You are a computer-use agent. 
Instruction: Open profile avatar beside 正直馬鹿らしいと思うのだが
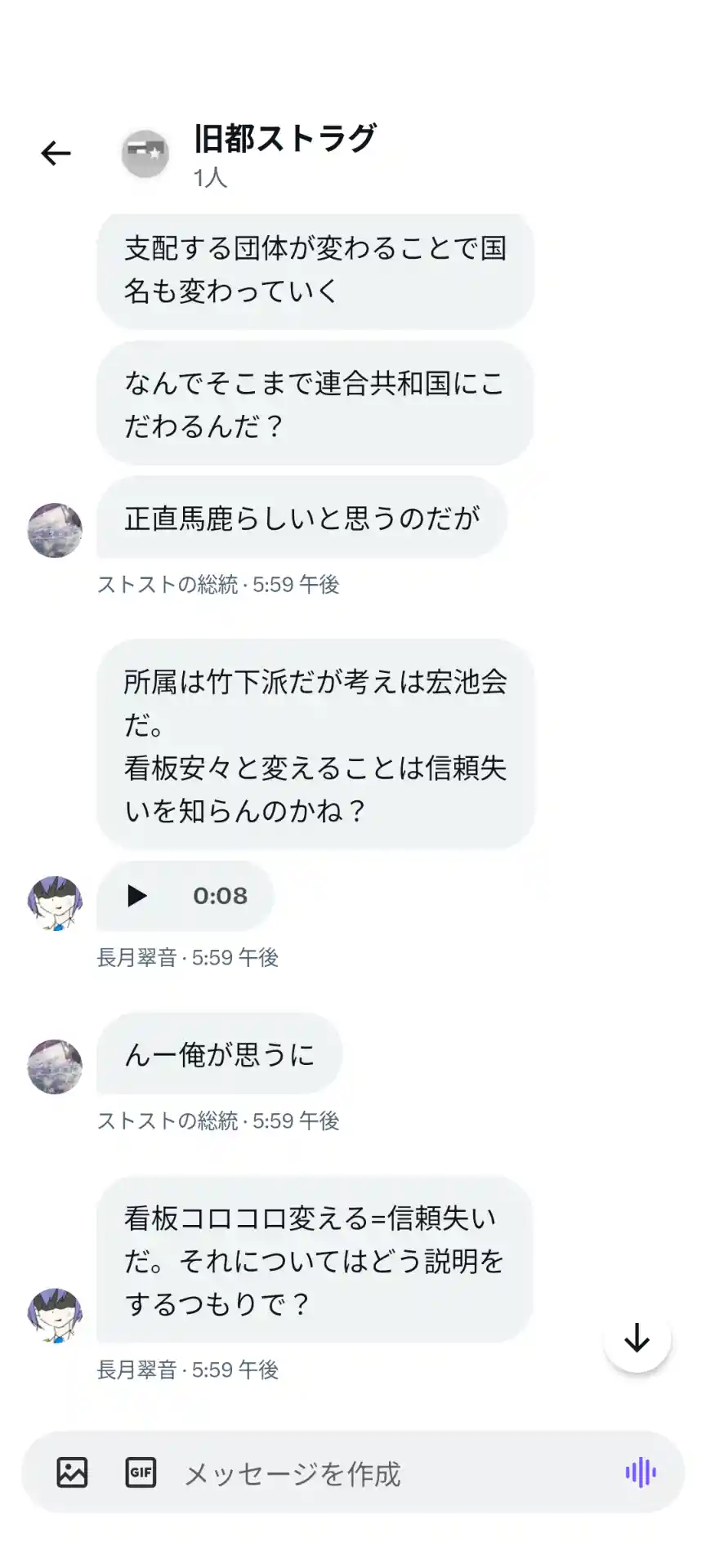(55, 530)
